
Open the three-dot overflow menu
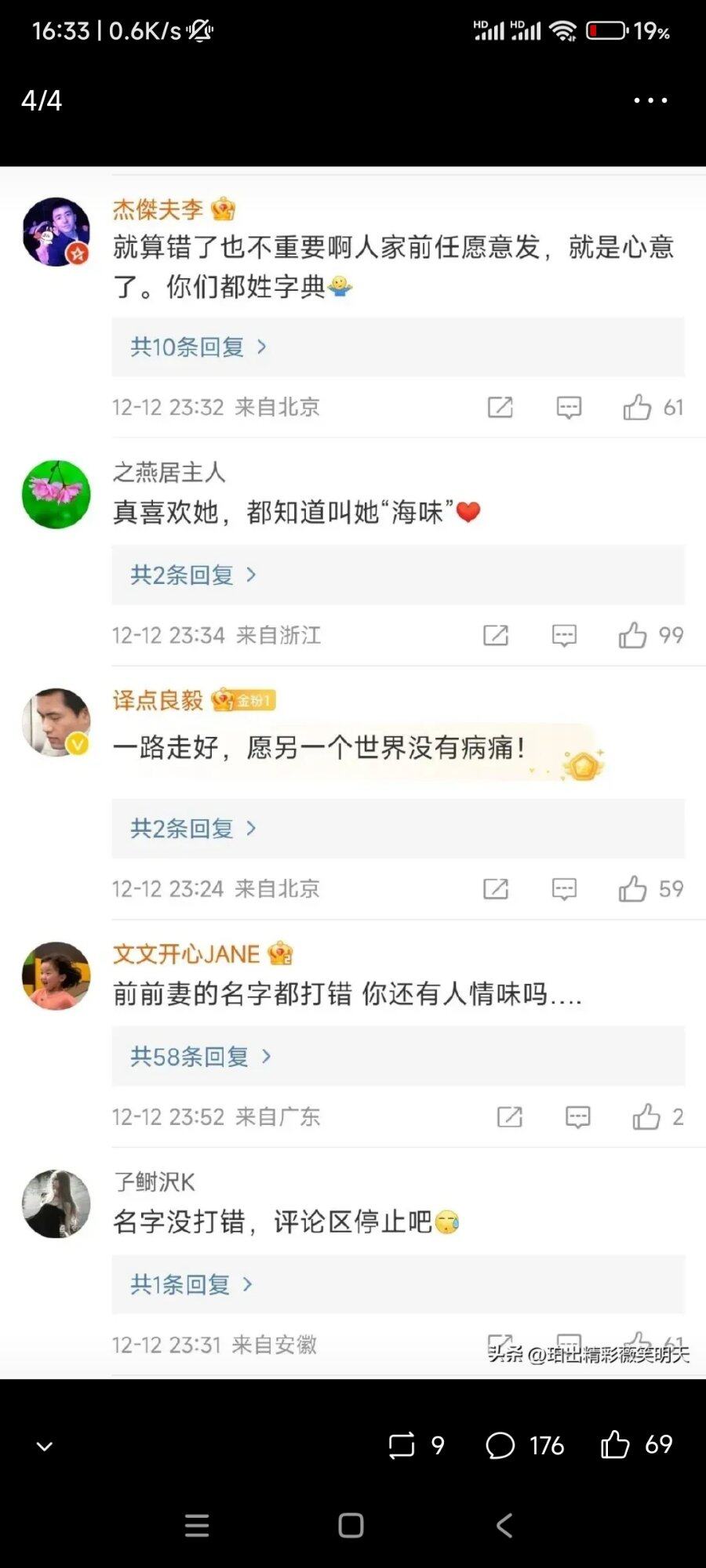[x=650, y=100]
